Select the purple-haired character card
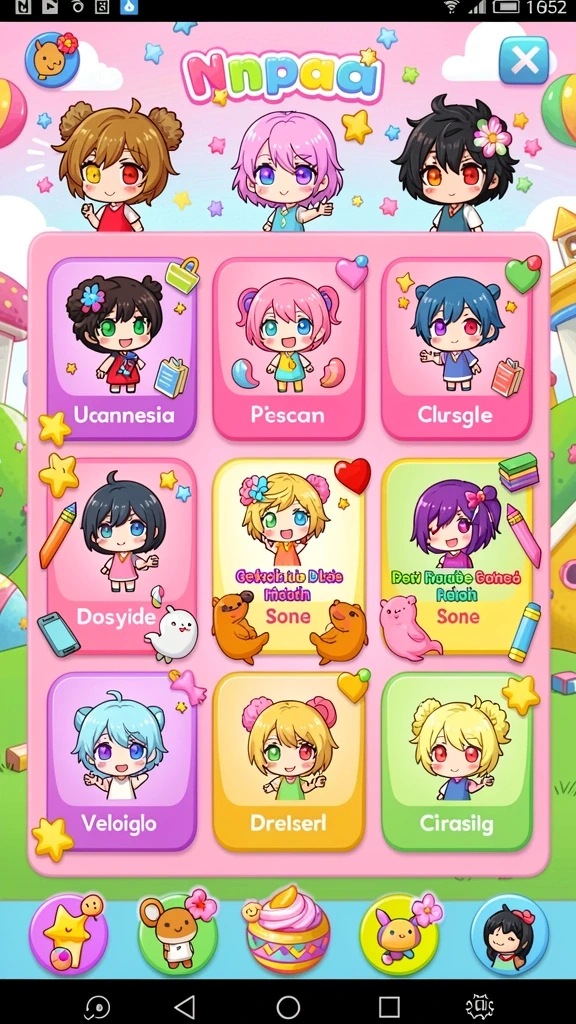Image resolution: width=576 pixels, height=1024 pixels. coord(456,556)
